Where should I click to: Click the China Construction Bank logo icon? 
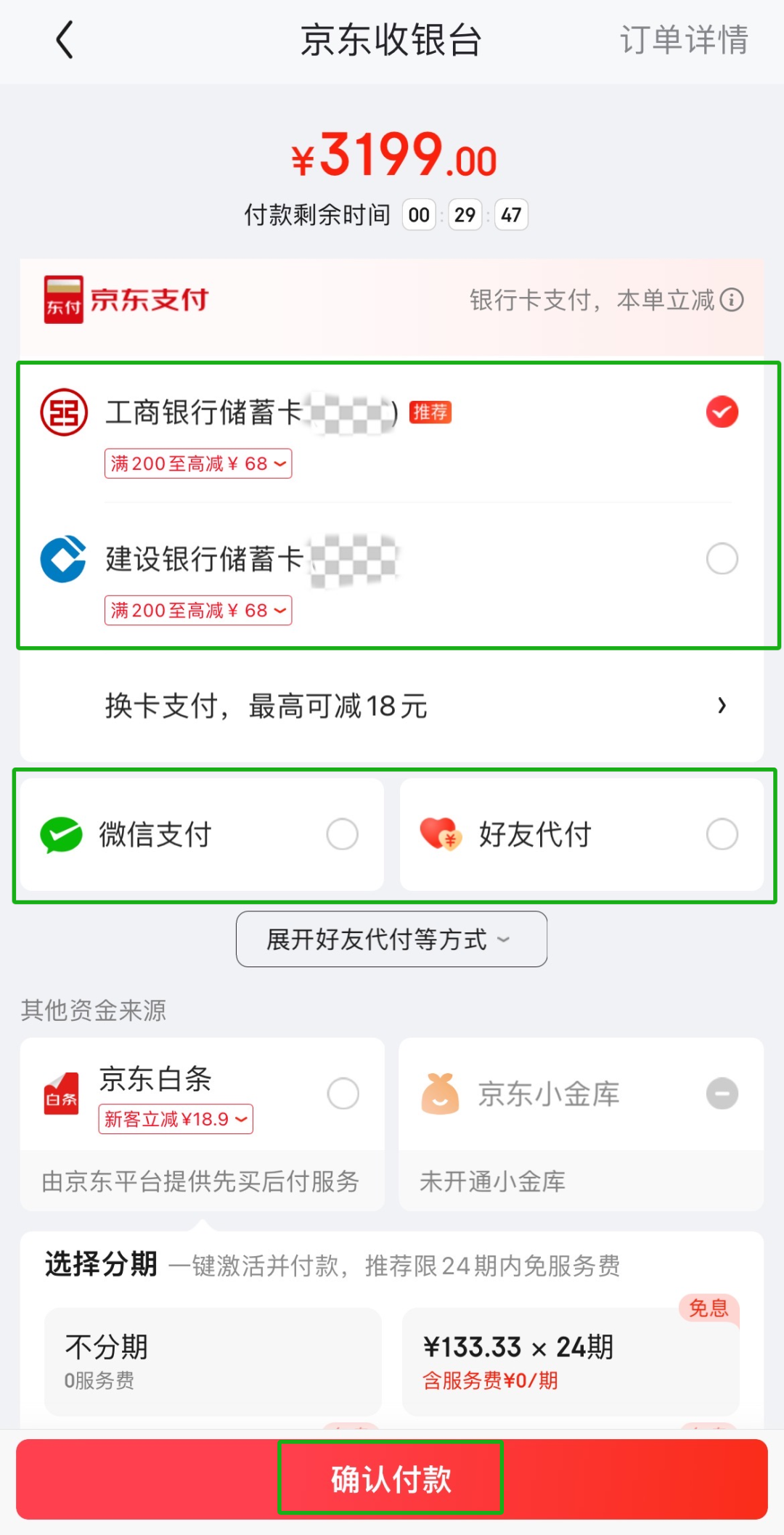62,559
